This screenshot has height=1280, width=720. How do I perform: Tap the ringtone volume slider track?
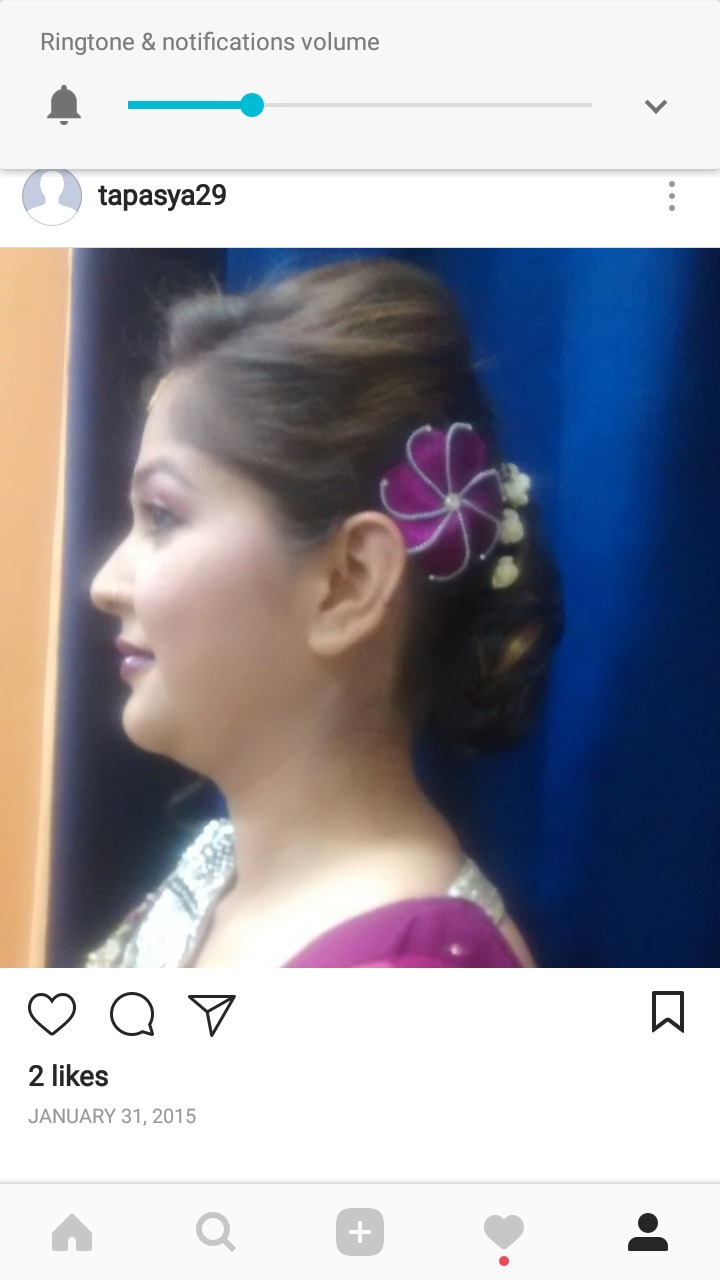[420, 105]
